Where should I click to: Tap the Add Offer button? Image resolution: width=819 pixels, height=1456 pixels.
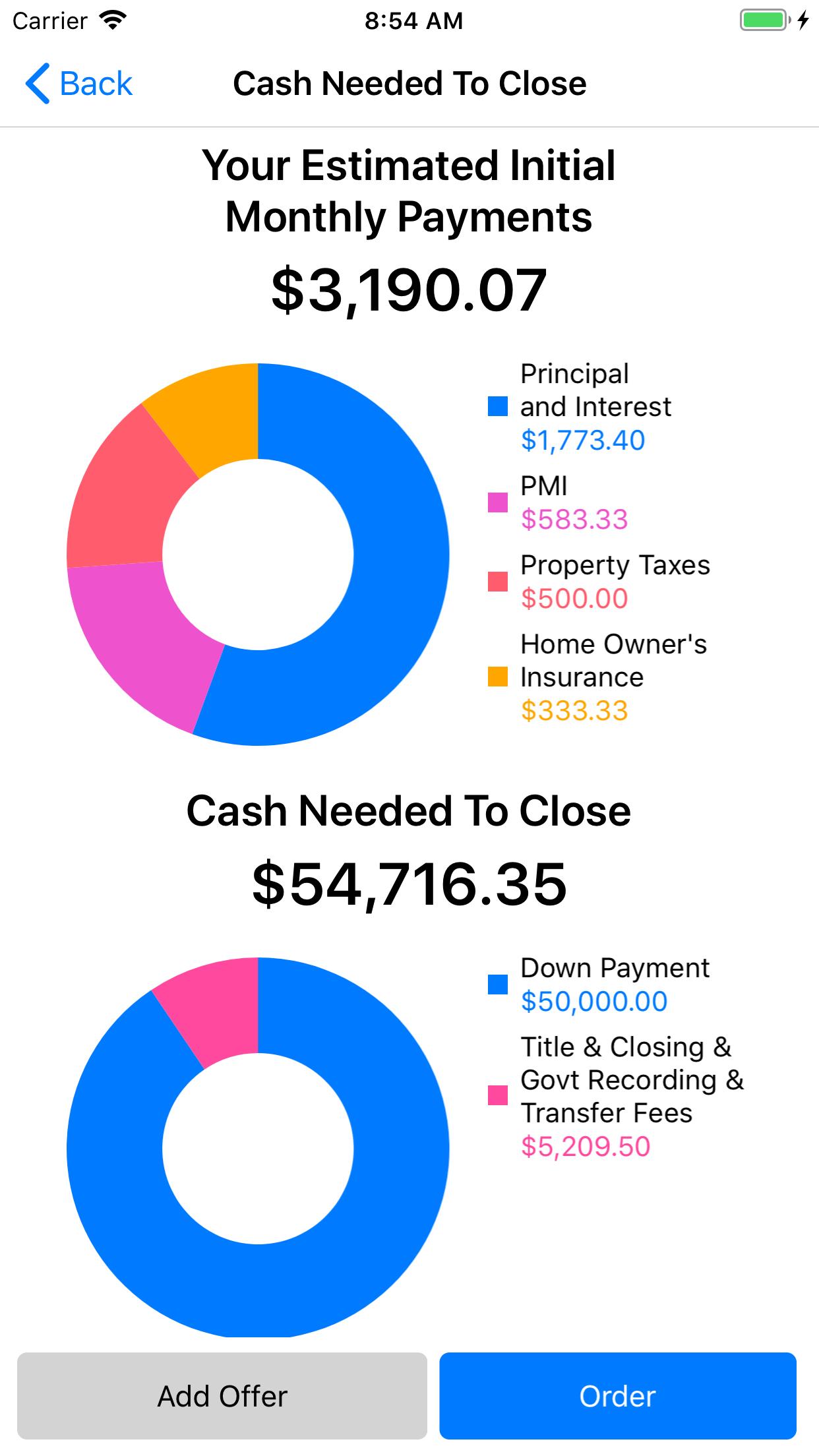tap(222, 1395)
